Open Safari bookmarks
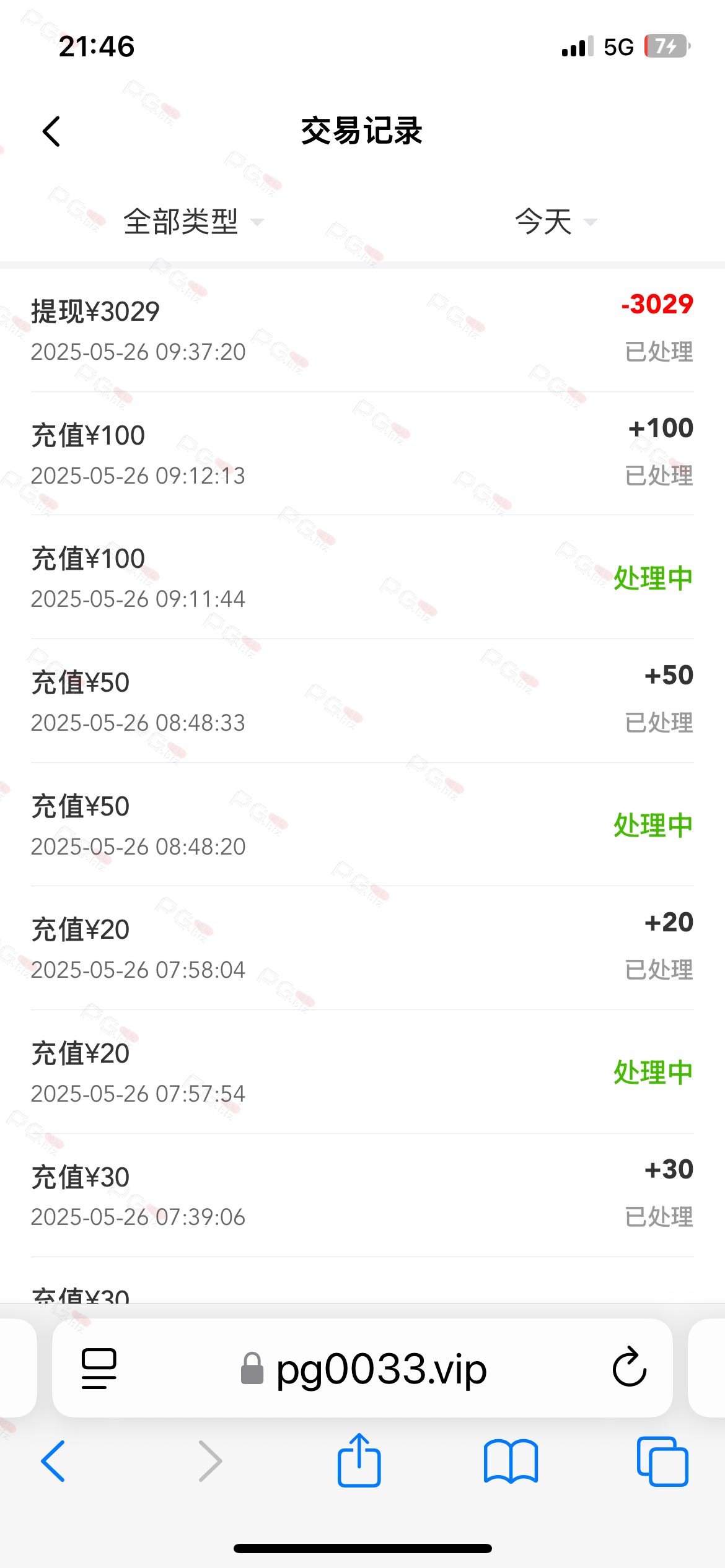Screen dimensions: 725x1568 click(x=511, y=1461)
